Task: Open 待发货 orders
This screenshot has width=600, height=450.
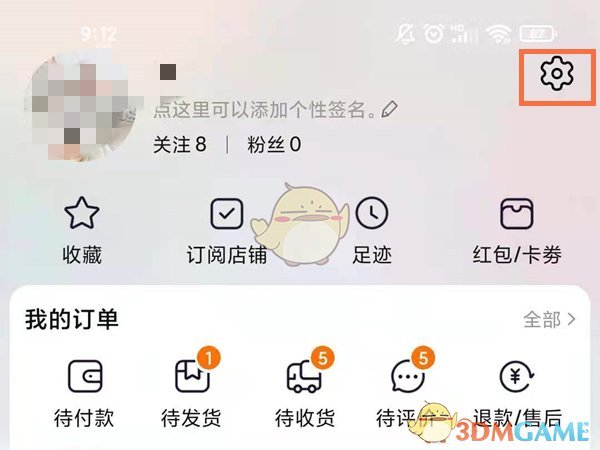Action: tap(191, 392)
